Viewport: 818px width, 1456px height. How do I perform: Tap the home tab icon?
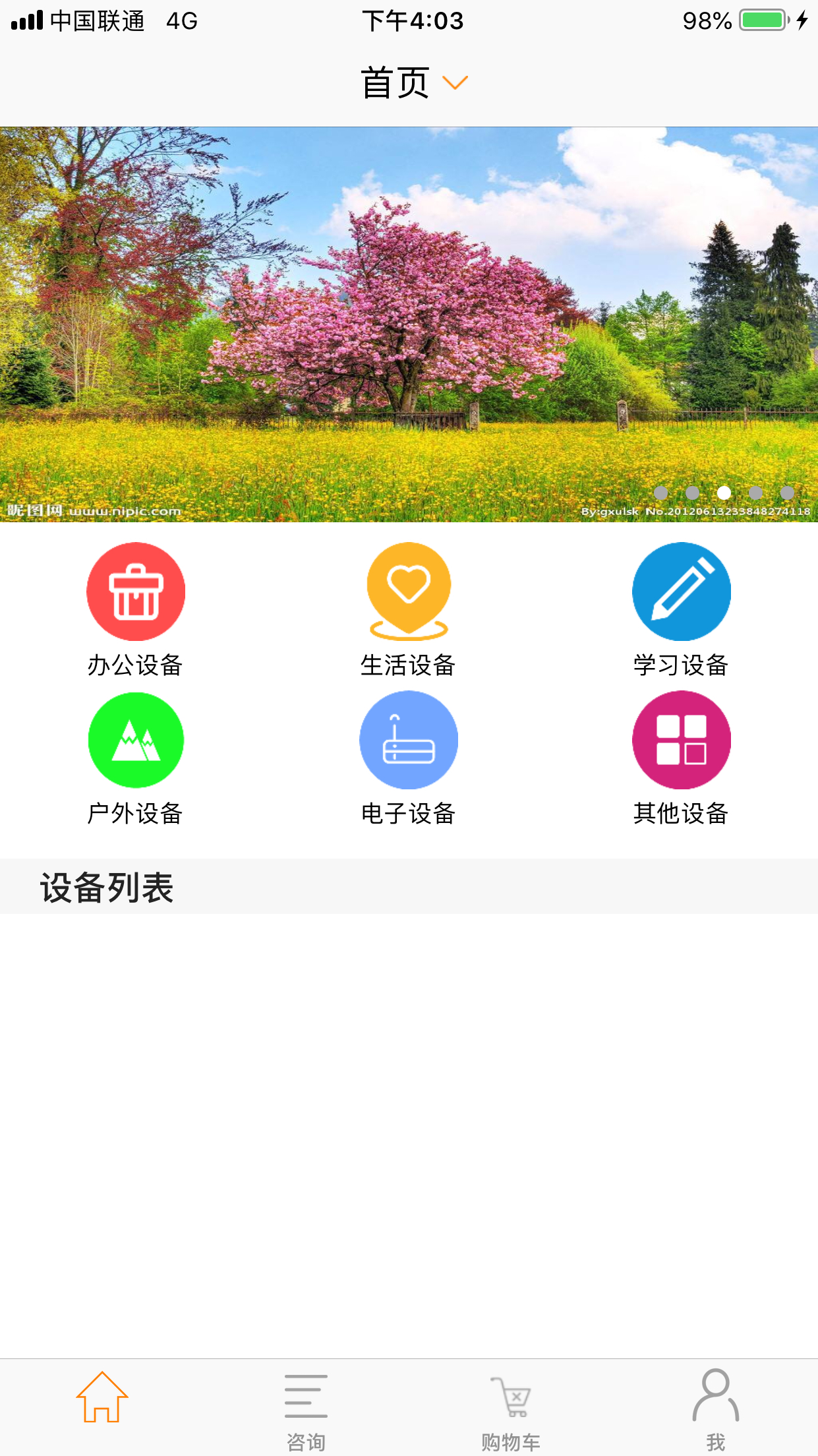[x=102, y=1397]
